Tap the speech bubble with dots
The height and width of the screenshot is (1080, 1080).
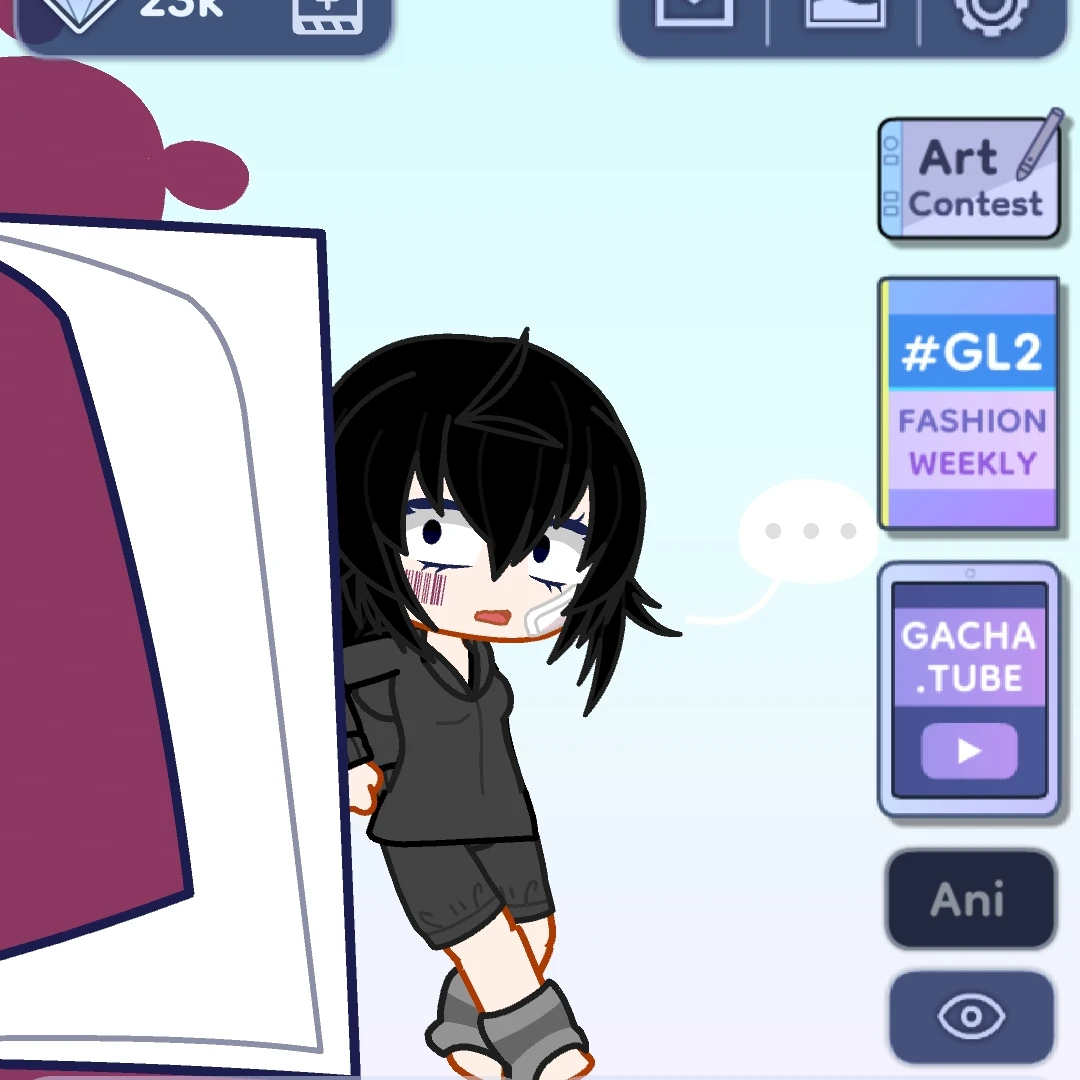[x=810, y=532]
